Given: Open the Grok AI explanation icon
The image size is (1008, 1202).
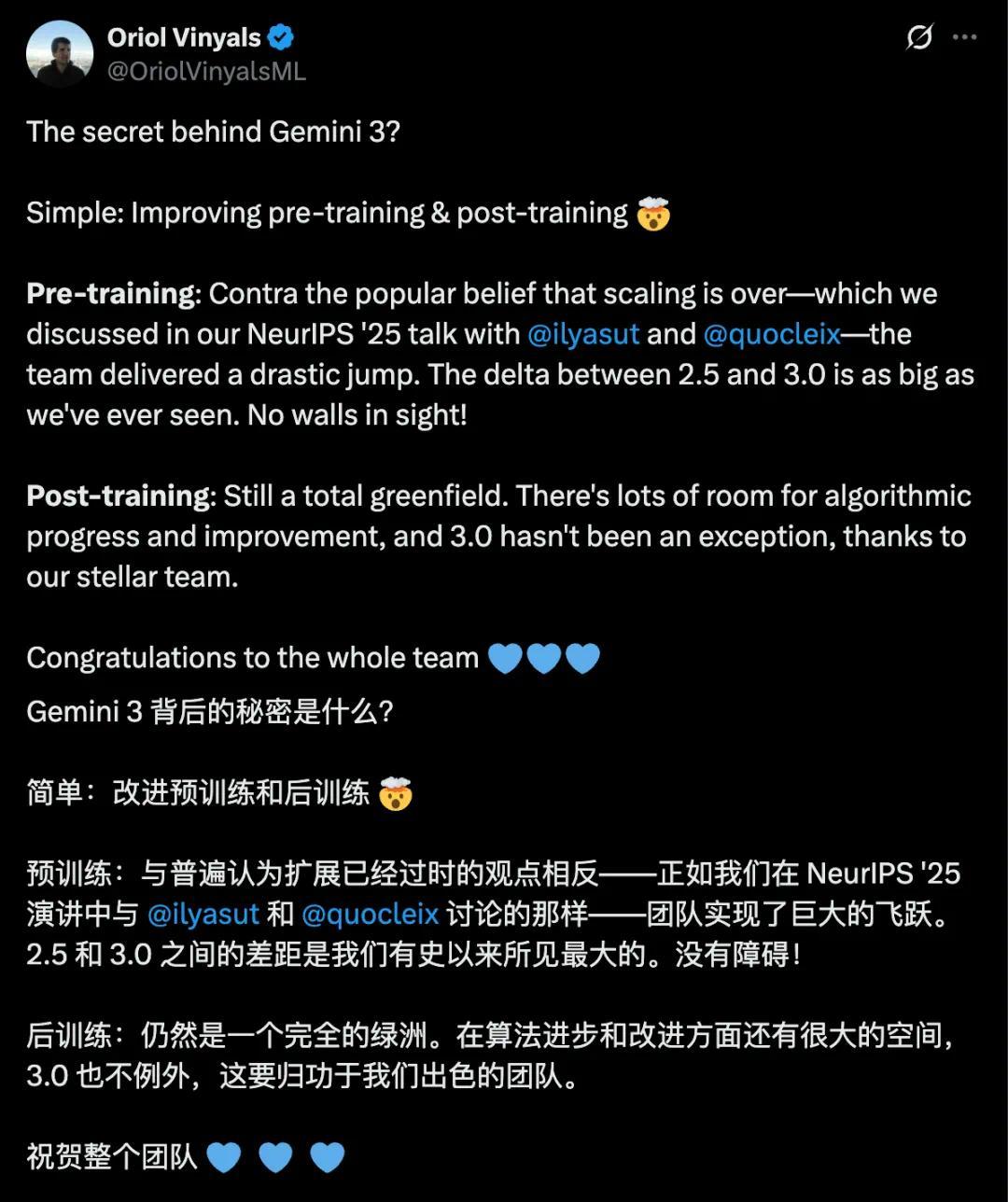Looking at the screenshot, I should 918,38.
